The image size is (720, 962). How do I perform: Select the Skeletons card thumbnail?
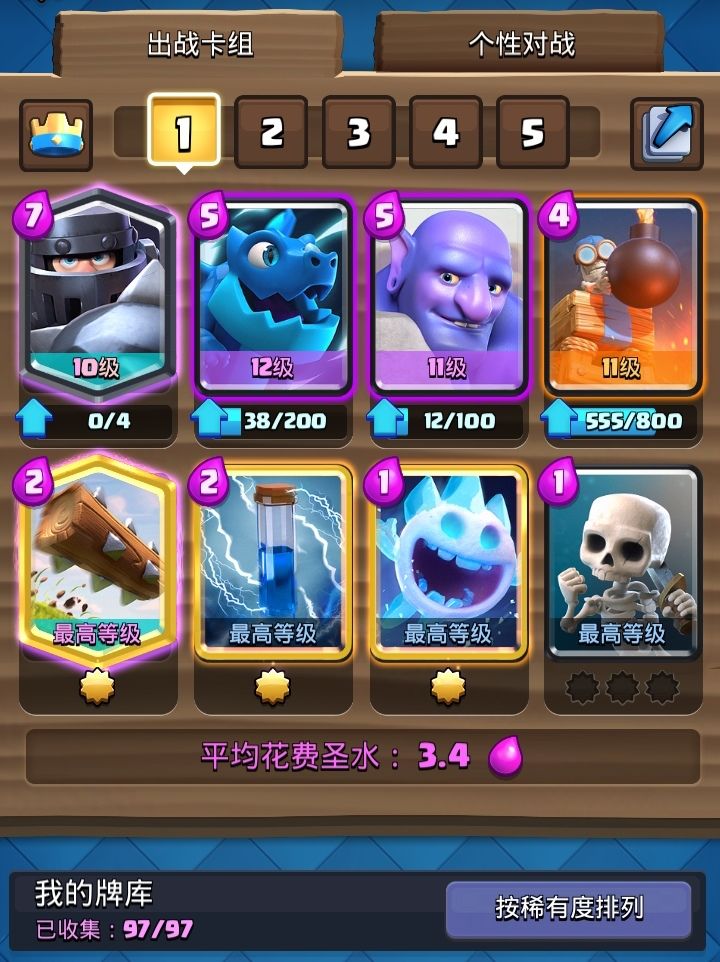(x=618, y=560)
